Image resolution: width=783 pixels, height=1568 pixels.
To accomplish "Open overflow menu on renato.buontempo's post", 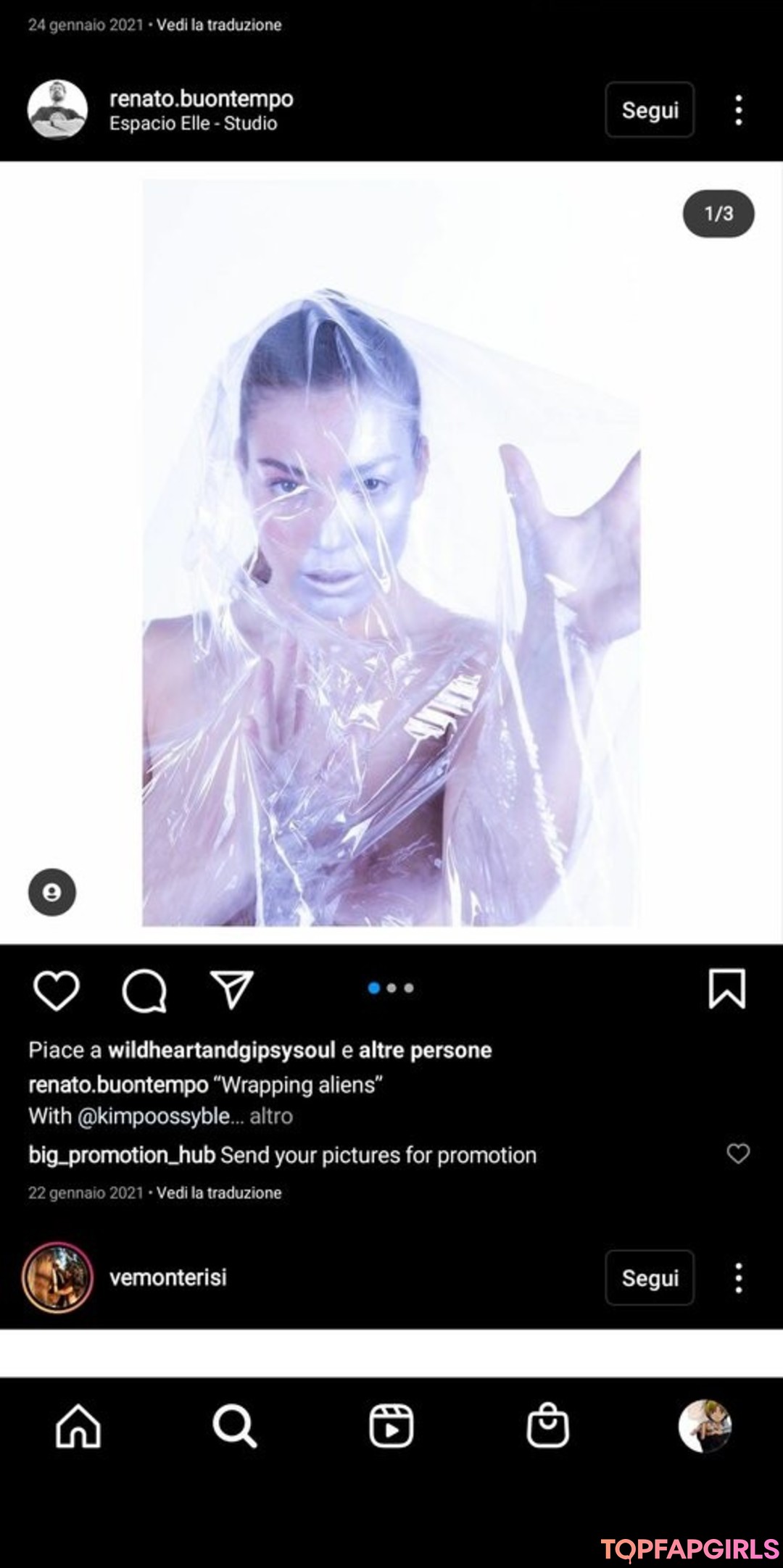I will point(738,110).
